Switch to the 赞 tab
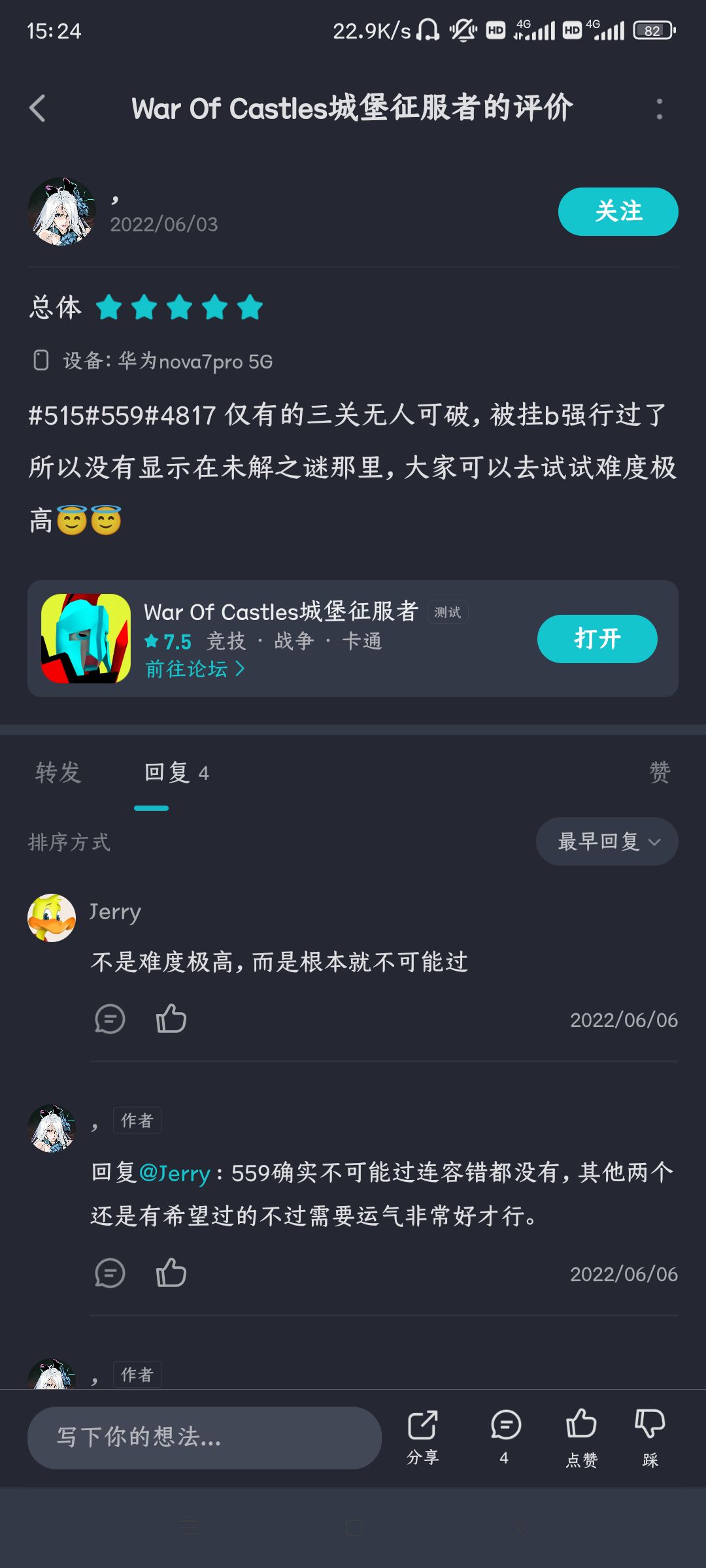Viewport: 706px width, 1568px height. (x=660, y=772)
